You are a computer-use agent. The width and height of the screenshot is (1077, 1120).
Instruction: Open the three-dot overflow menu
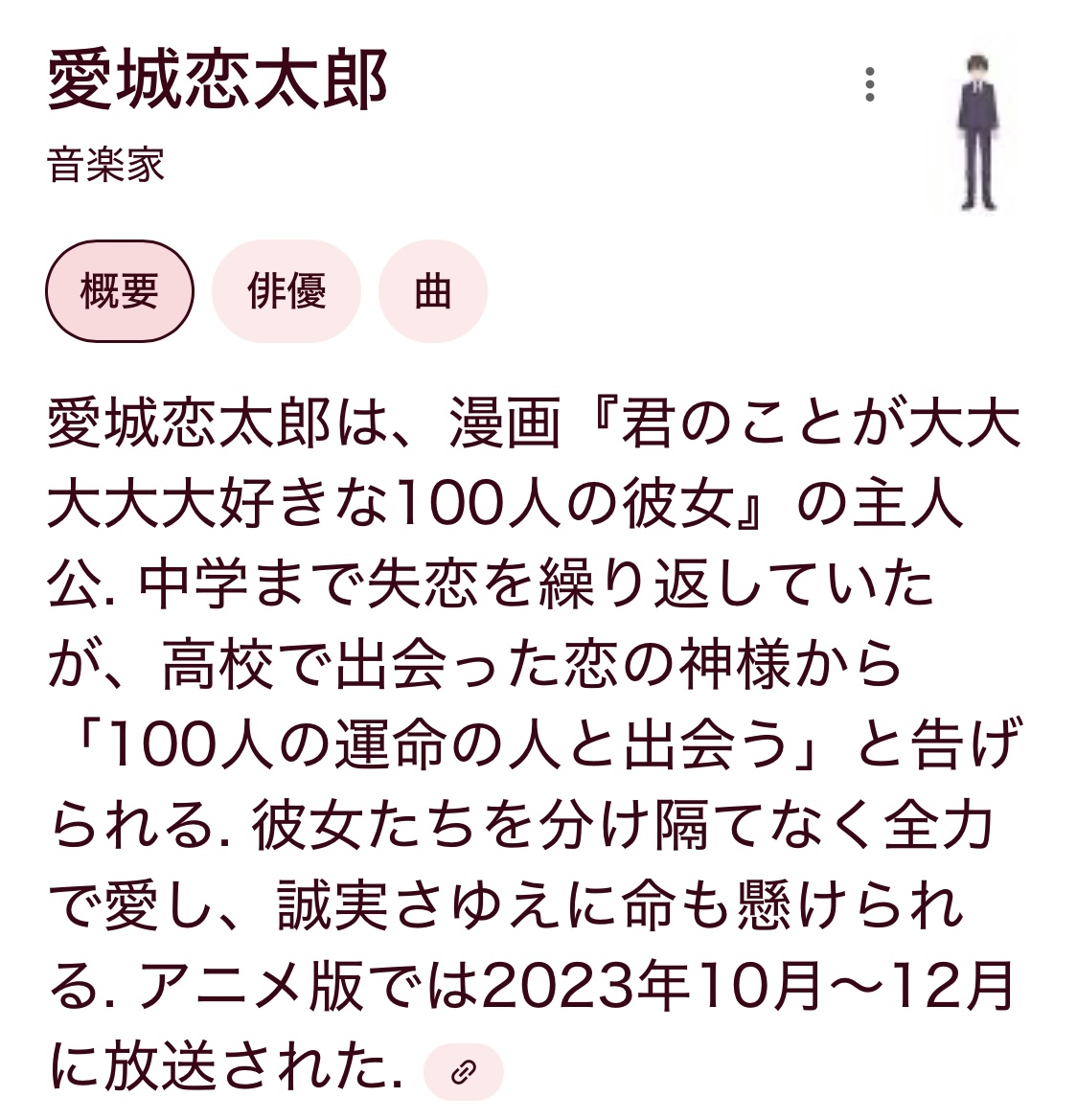[x=869, y=84]
